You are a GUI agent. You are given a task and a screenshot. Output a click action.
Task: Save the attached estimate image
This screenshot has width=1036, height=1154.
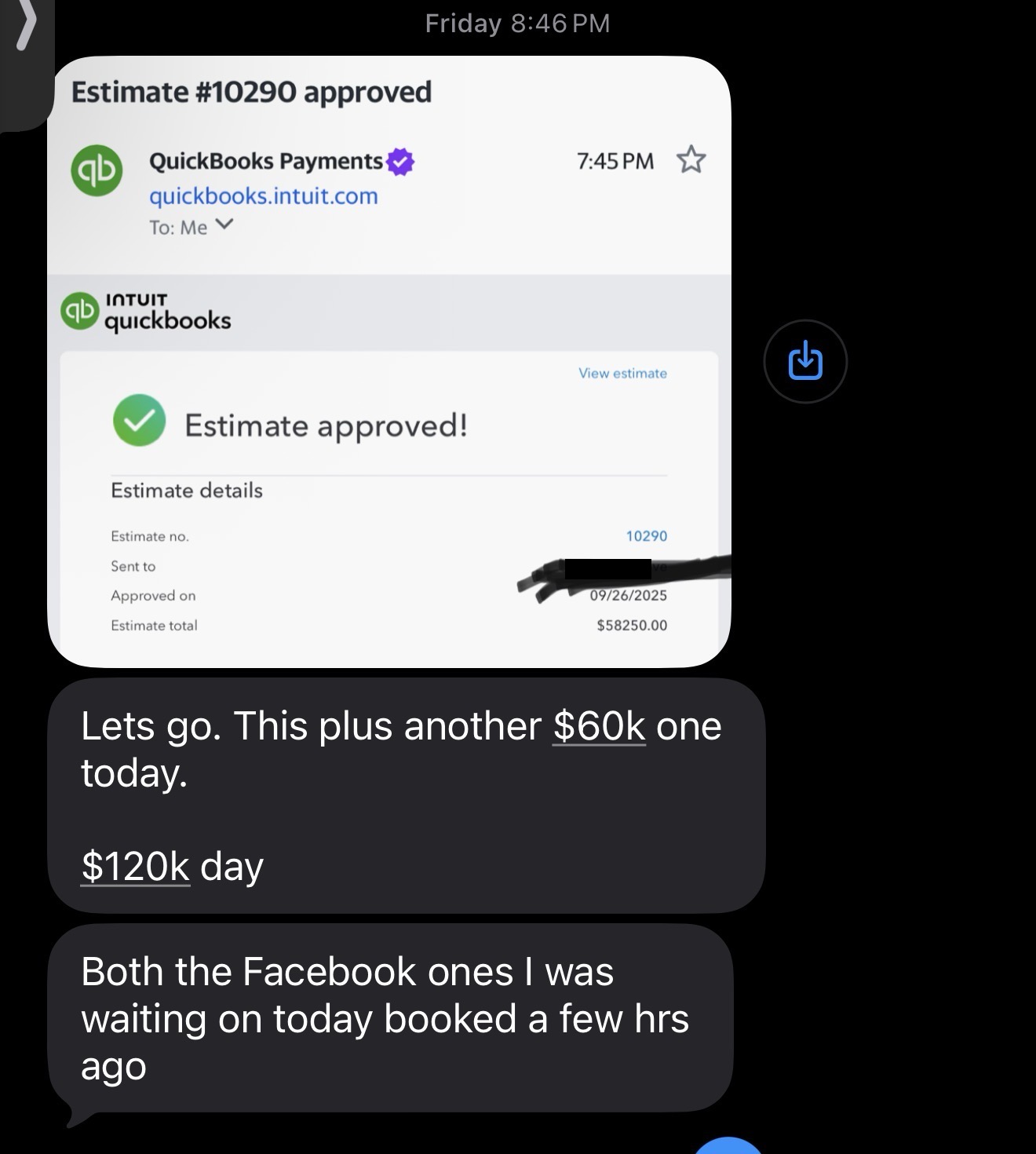(x=805, y=361)
